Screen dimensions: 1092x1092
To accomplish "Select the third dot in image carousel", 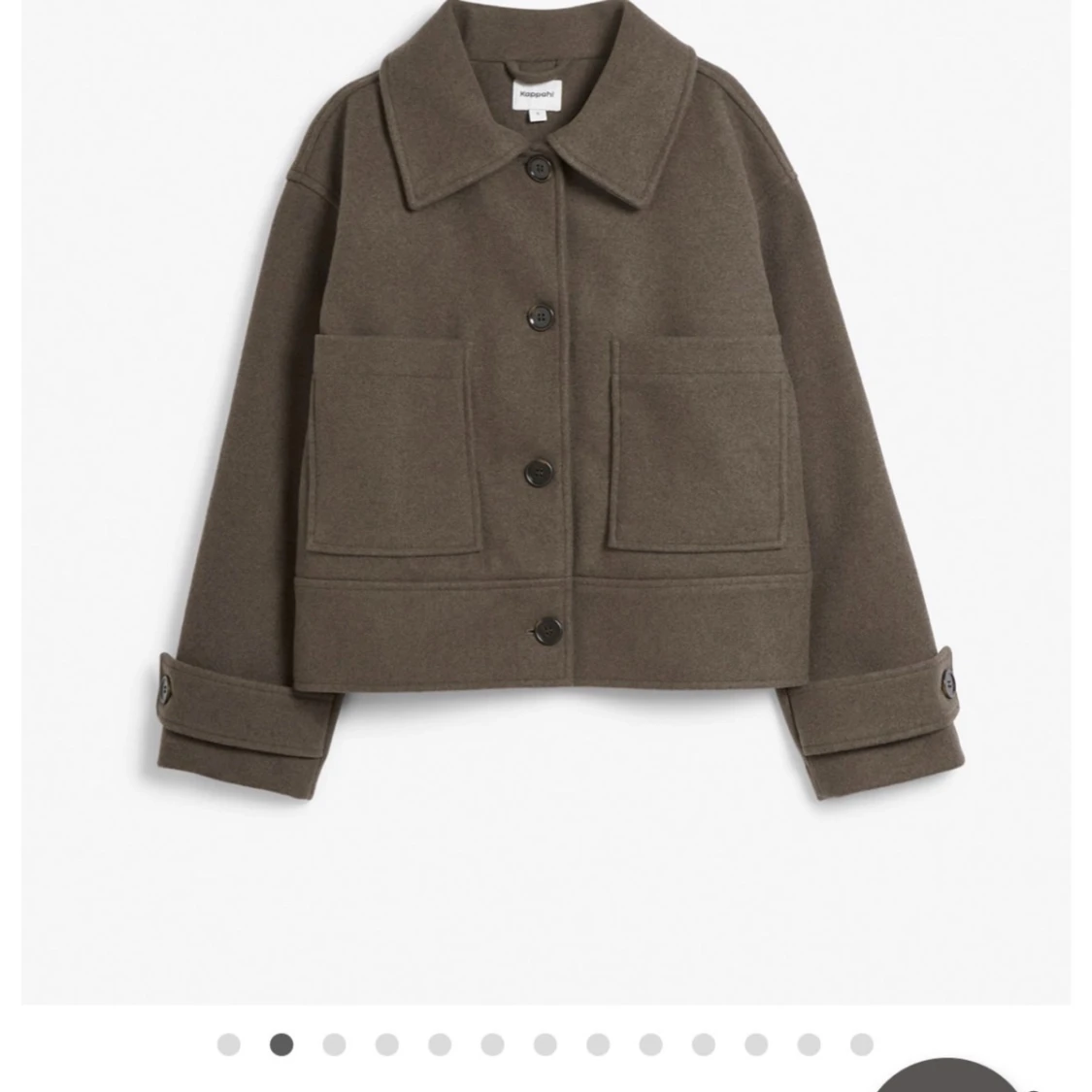I will pos(334,1044).
